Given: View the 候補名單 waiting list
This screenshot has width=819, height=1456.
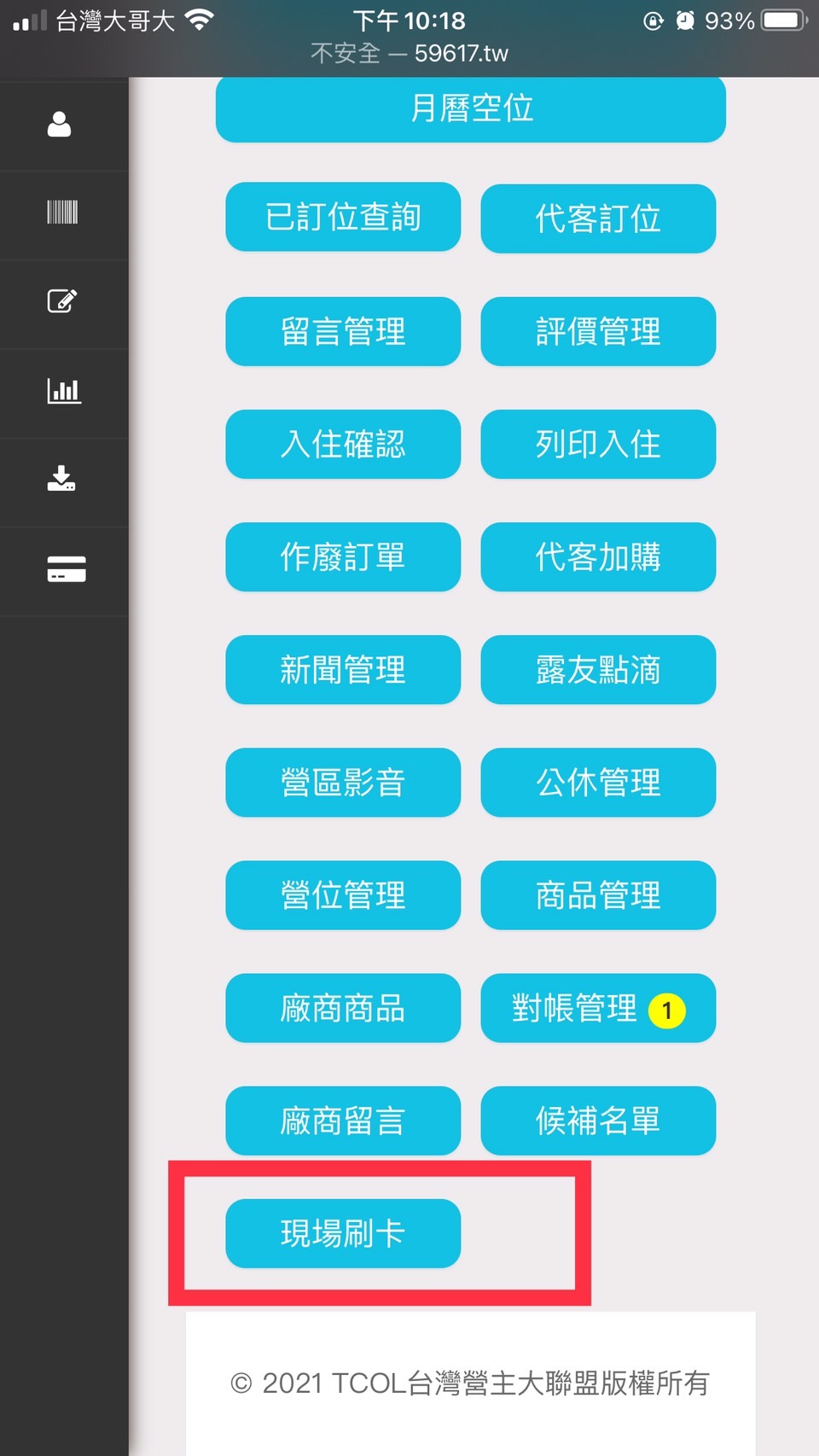Looking at the screenshot, I should [598, 1121].
